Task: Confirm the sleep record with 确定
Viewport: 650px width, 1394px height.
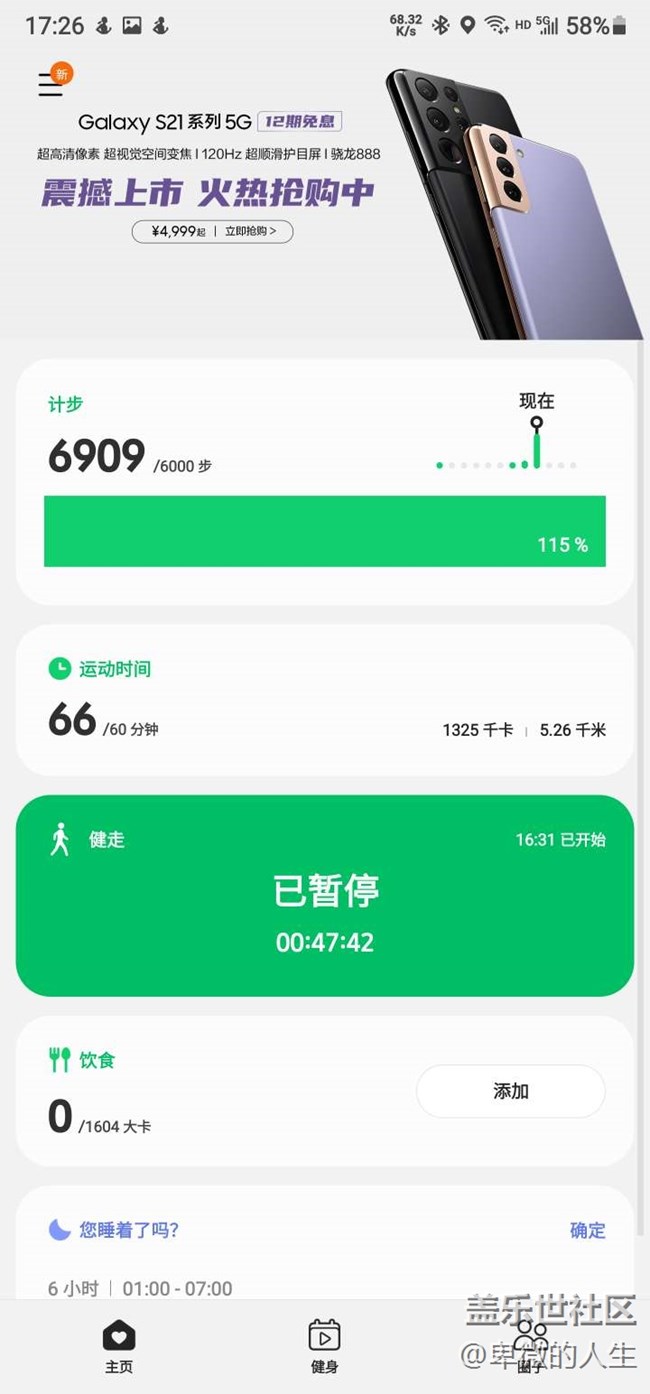Action: (x=587, y=1230)
